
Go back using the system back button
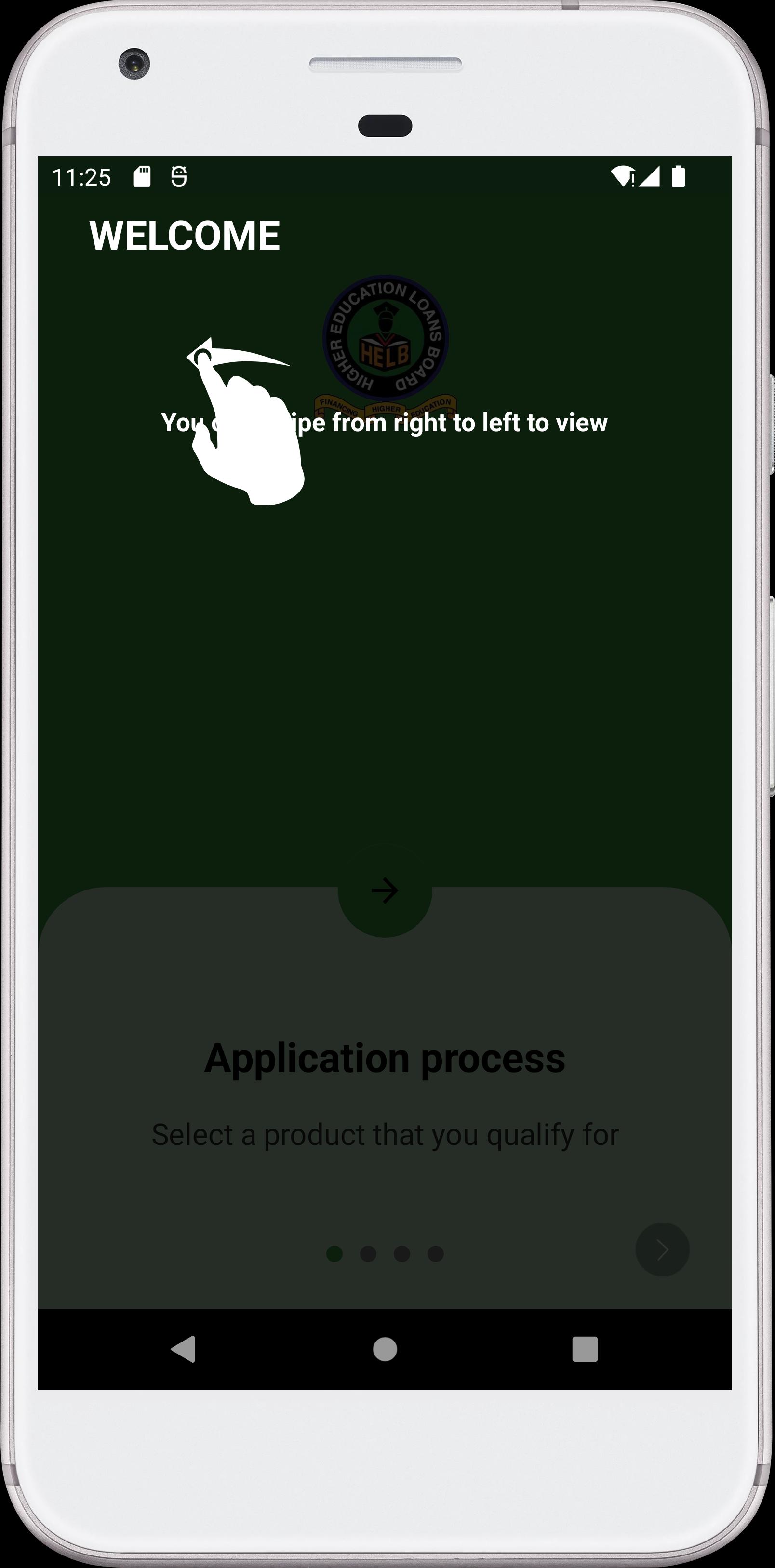click(x=183, y=1349)
